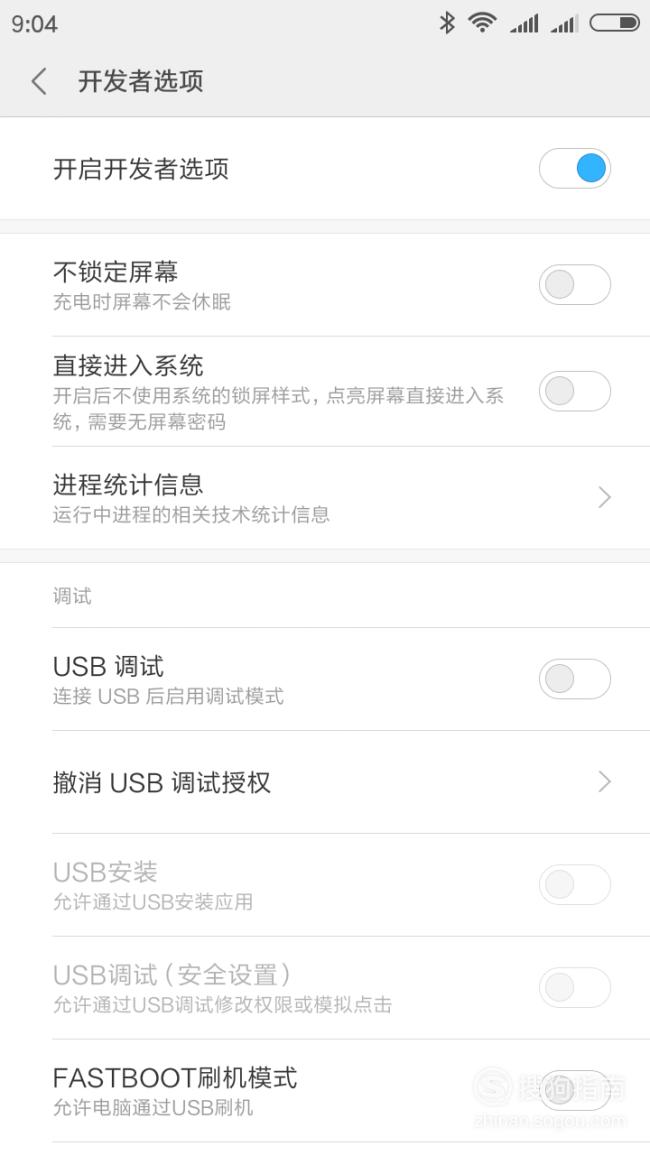Enable 不锁定屏幕 toggle
This screenshot has height=1155, width=650.
pos(575,285)
